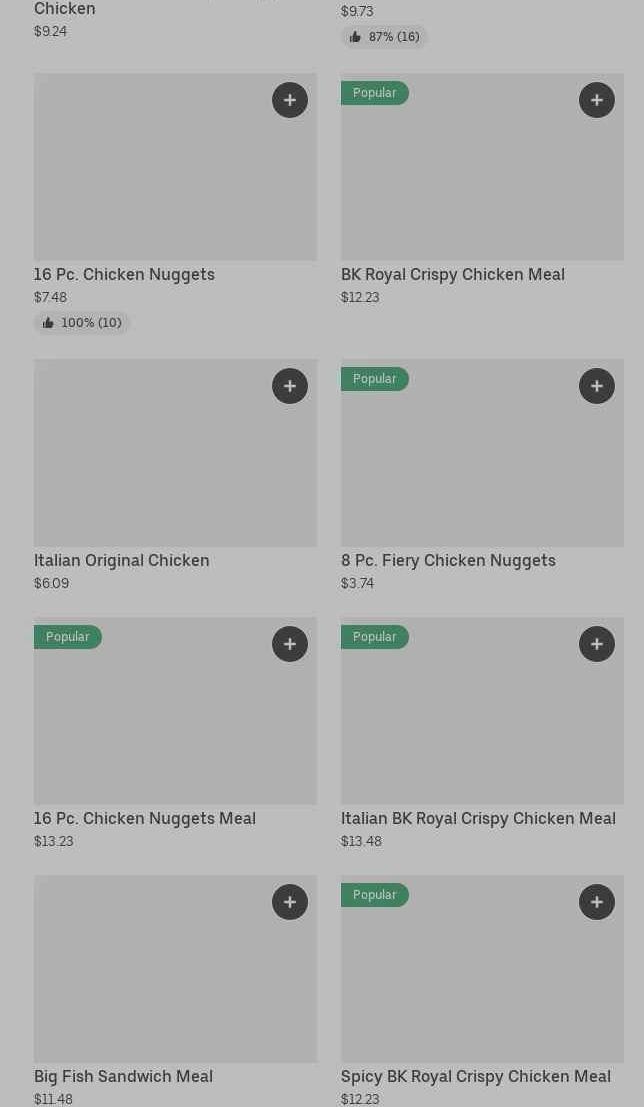Add Italian BK Royal Crispy Chicken Meal
Image resolution: width=644 pixels, height=1107 pixels.
[x=597, y=644]
